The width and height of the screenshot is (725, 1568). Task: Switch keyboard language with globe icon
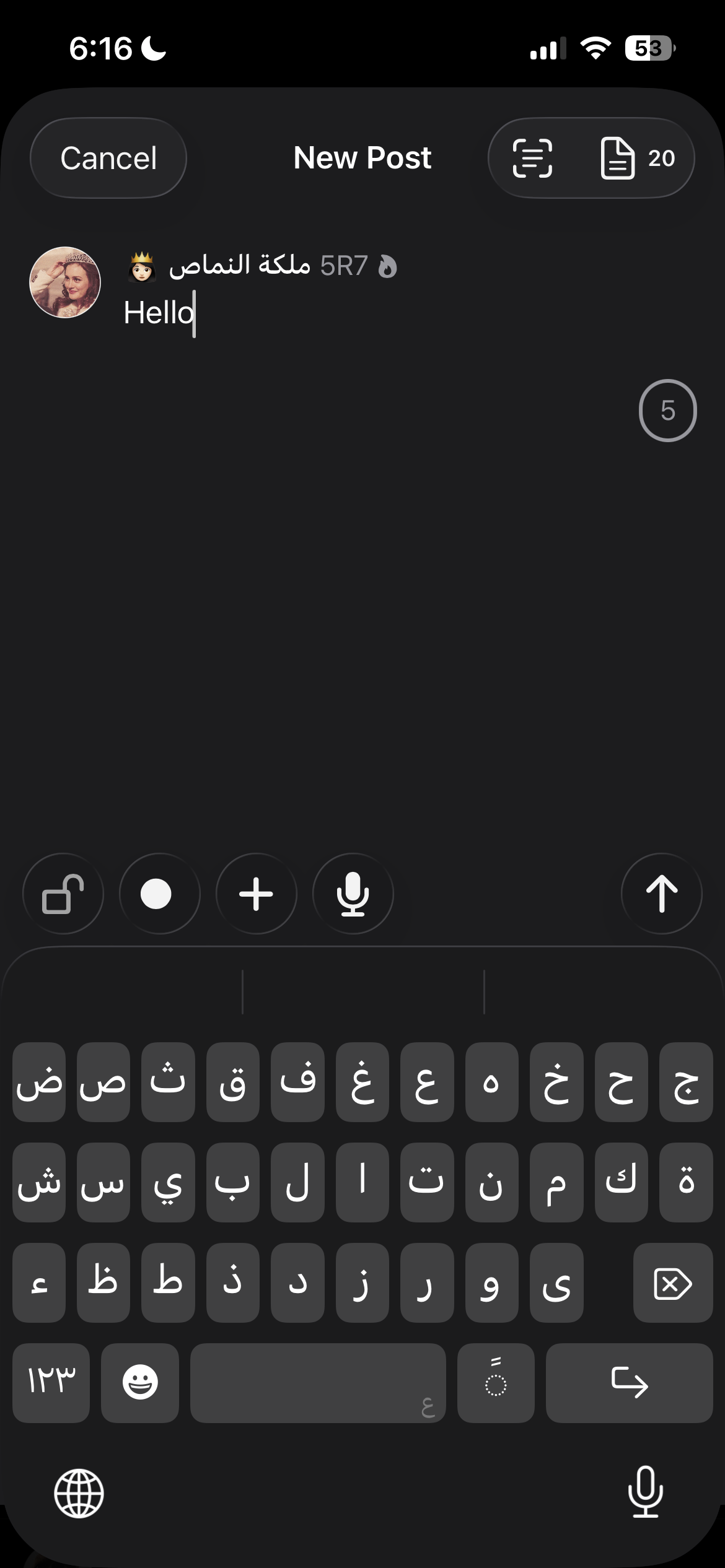(79, 1493)
